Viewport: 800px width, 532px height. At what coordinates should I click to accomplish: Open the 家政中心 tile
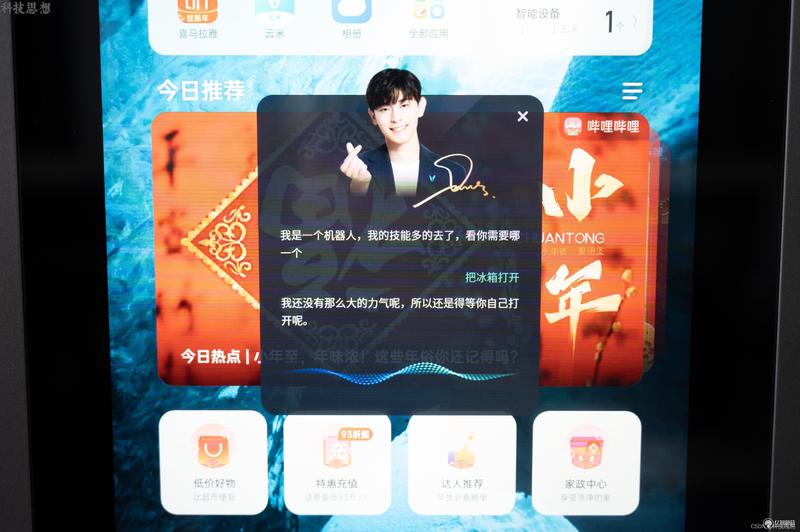[x=586, y=461]
